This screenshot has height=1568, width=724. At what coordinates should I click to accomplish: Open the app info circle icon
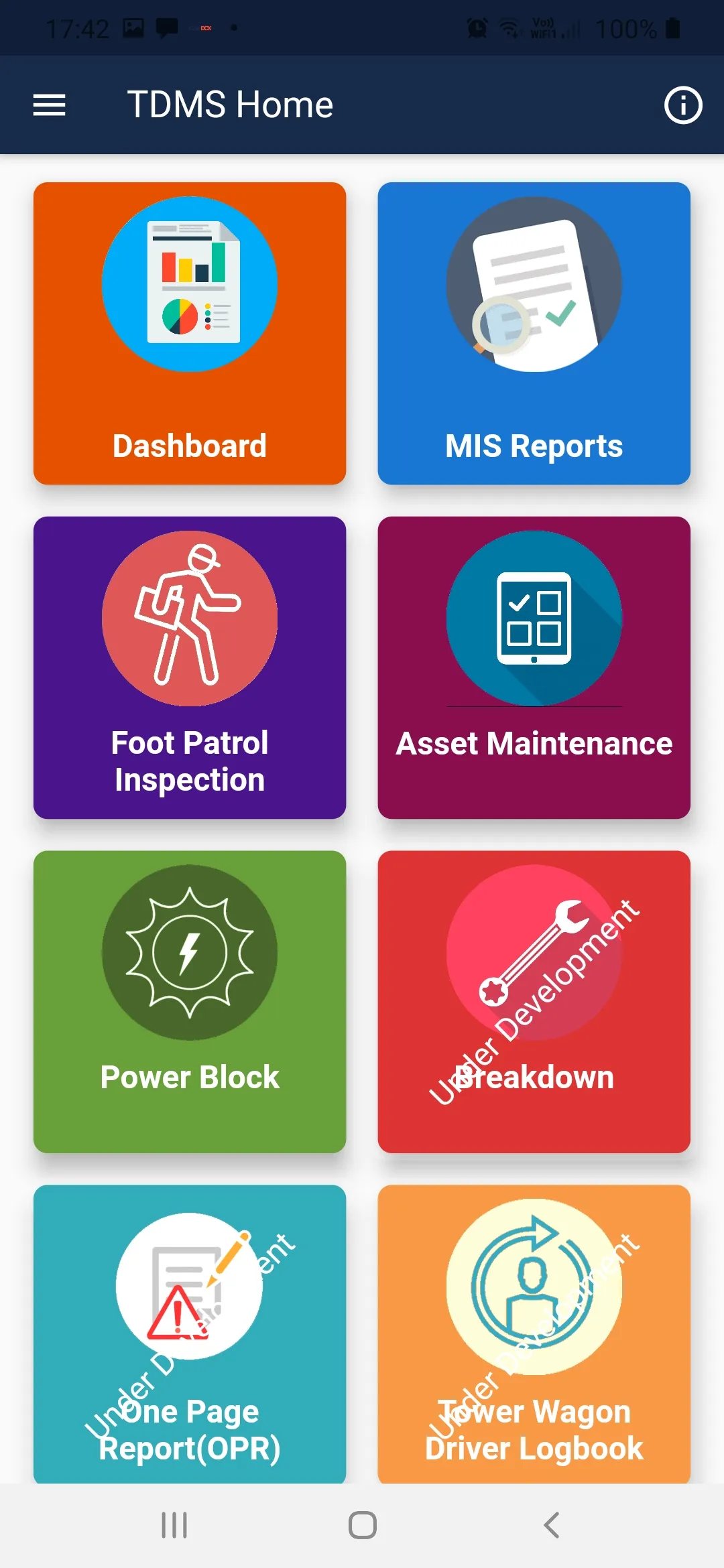683,105
